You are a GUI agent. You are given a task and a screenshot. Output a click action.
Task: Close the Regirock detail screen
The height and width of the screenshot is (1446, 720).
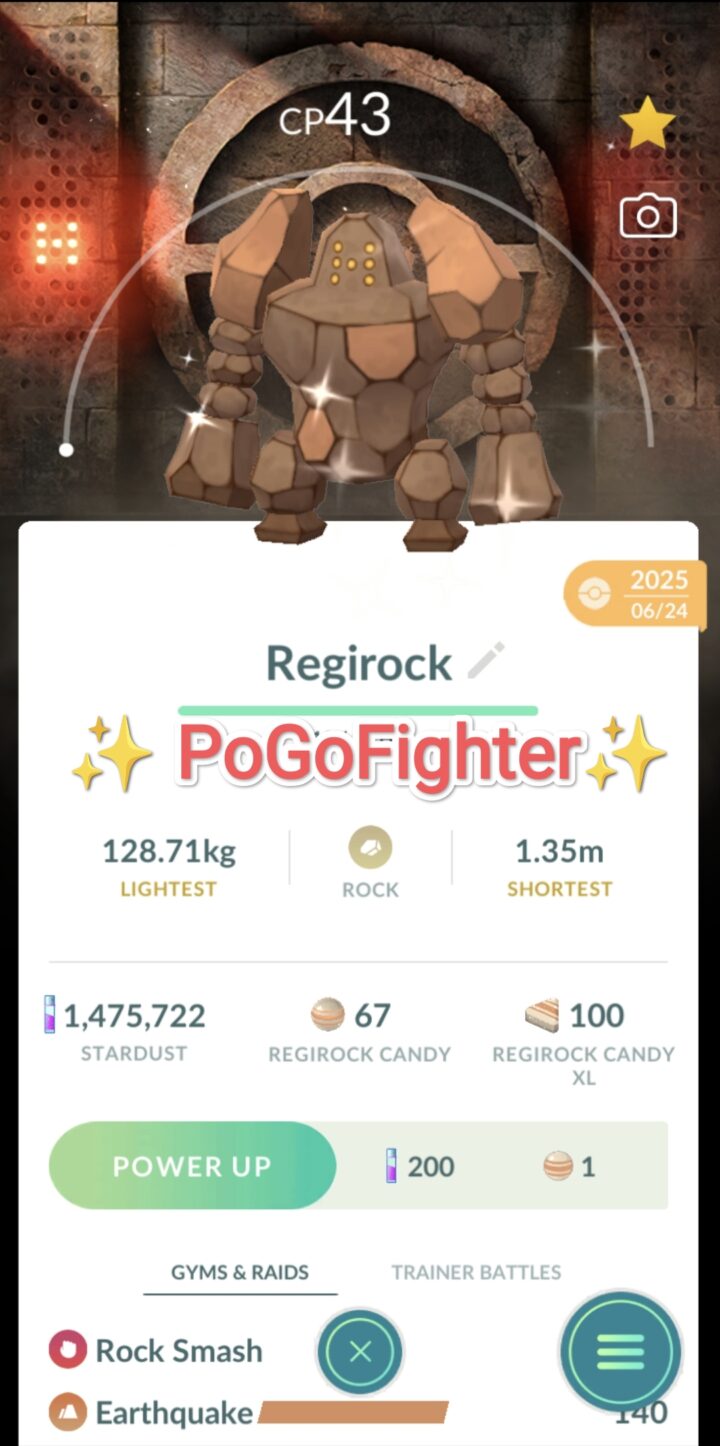tap(359, 1352)
